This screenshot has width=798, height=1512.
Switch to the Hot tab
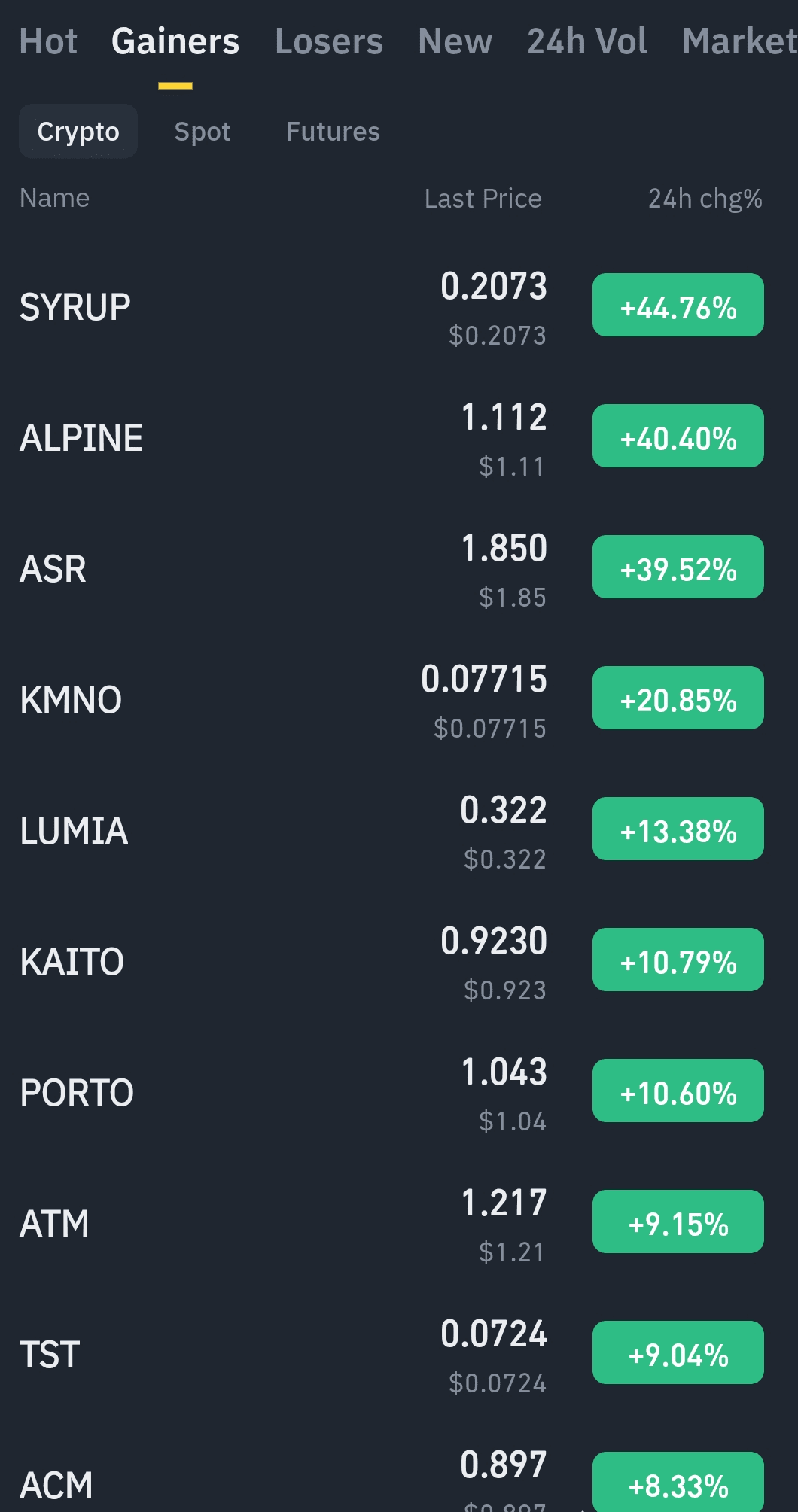[48, 41]
